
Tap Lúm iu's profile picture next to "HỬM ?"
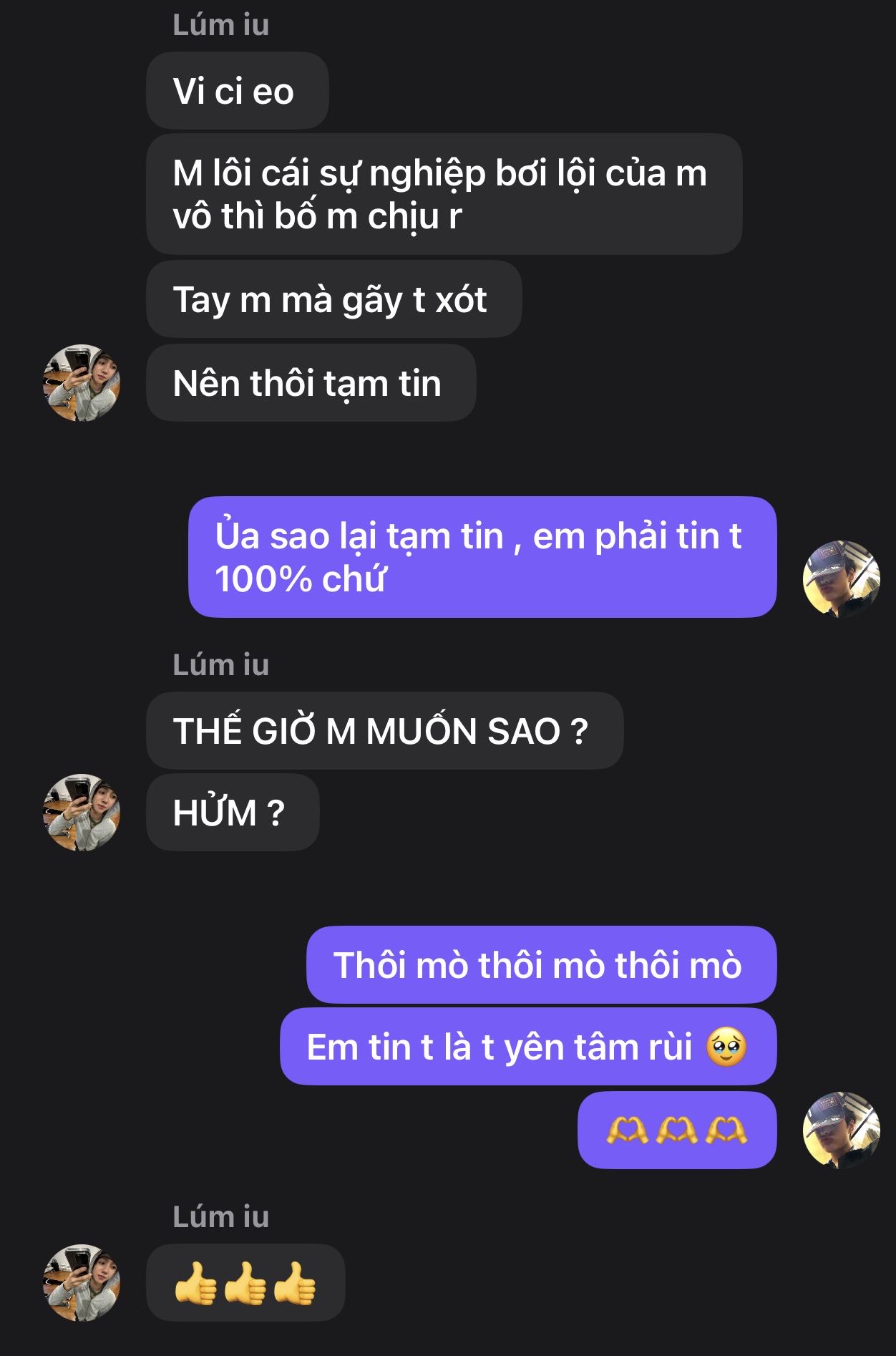82,813
